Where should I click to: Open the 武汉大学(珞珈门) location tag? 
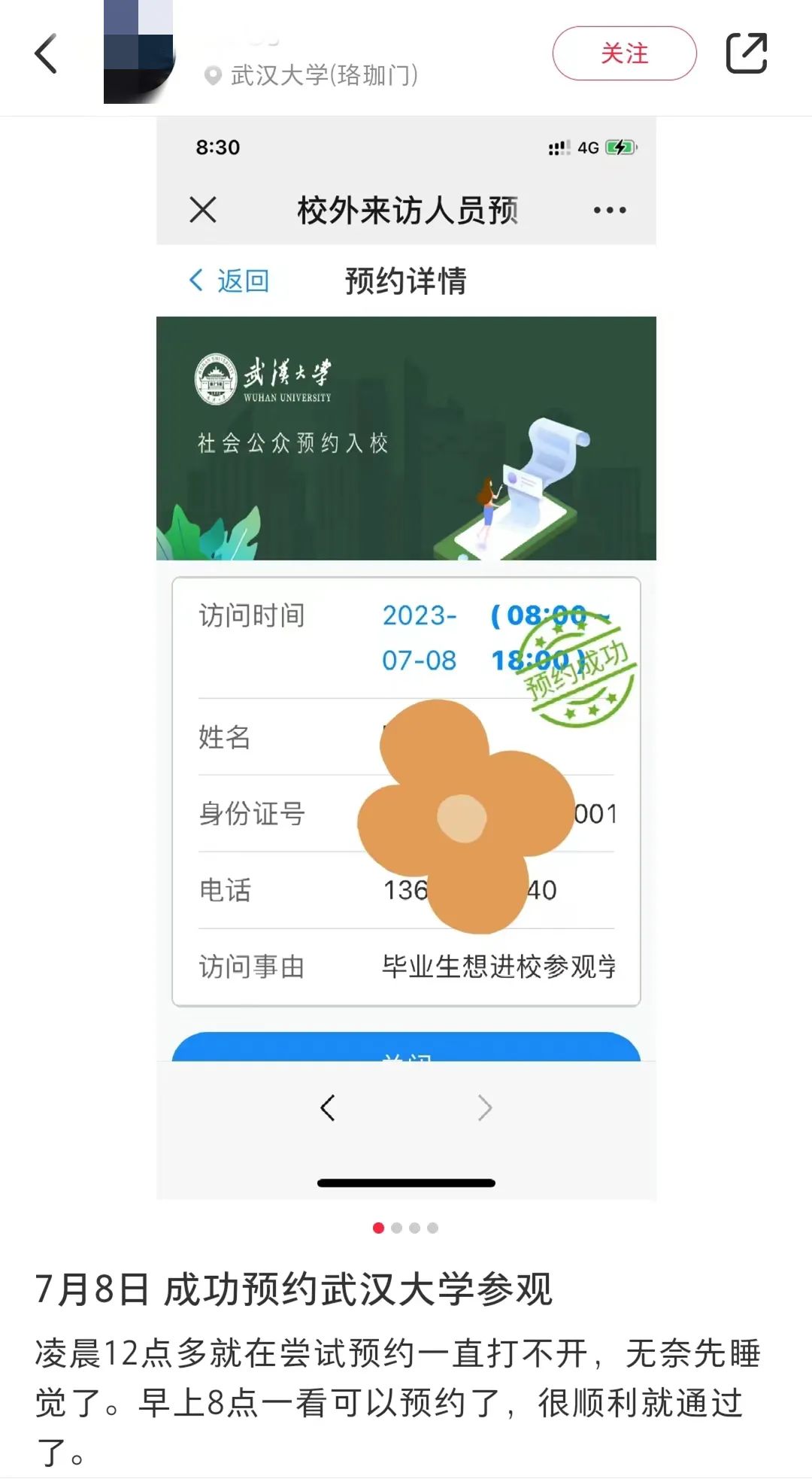pos(311,75)
